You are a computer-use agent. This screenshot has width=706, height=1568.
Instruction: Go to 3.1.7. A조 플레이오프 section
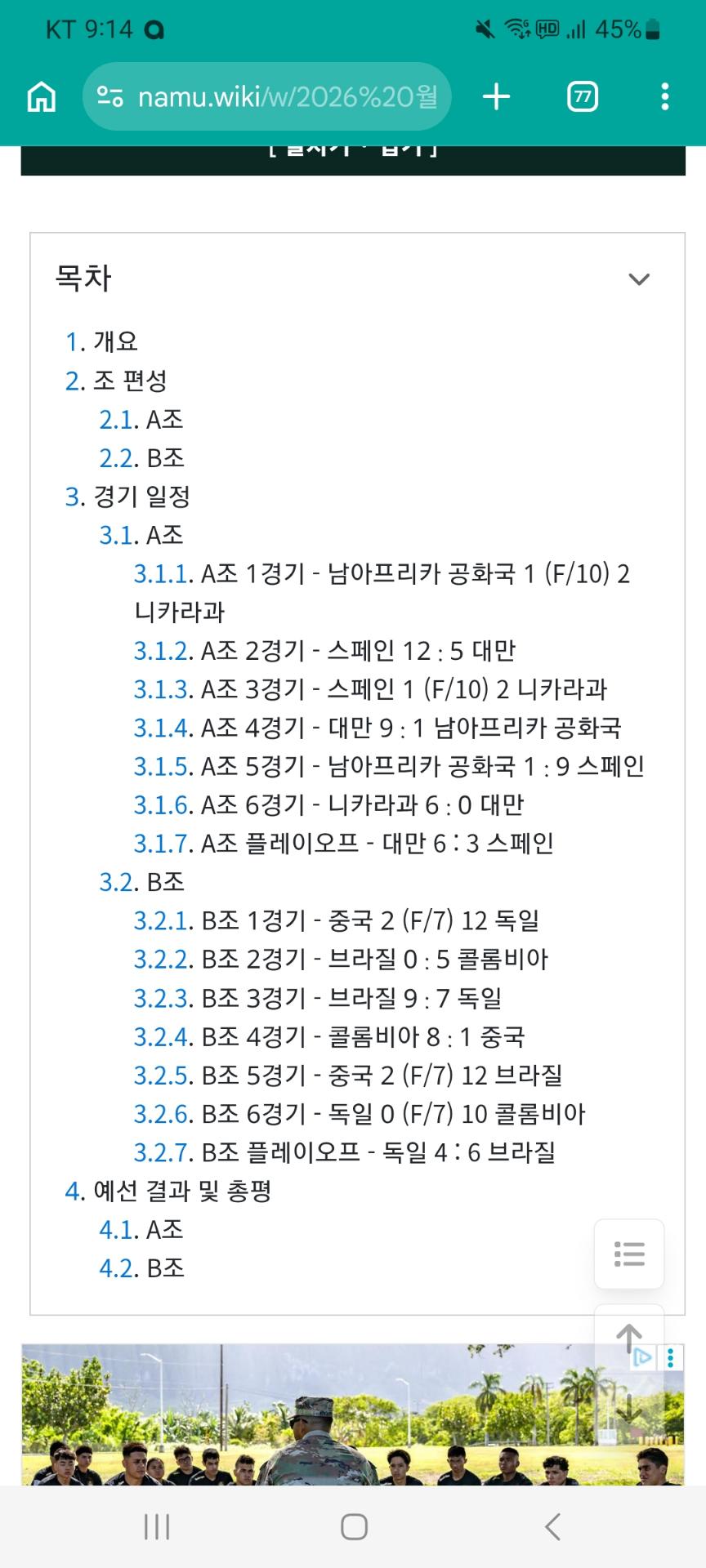pyautogui.click(x=162, y=844)
